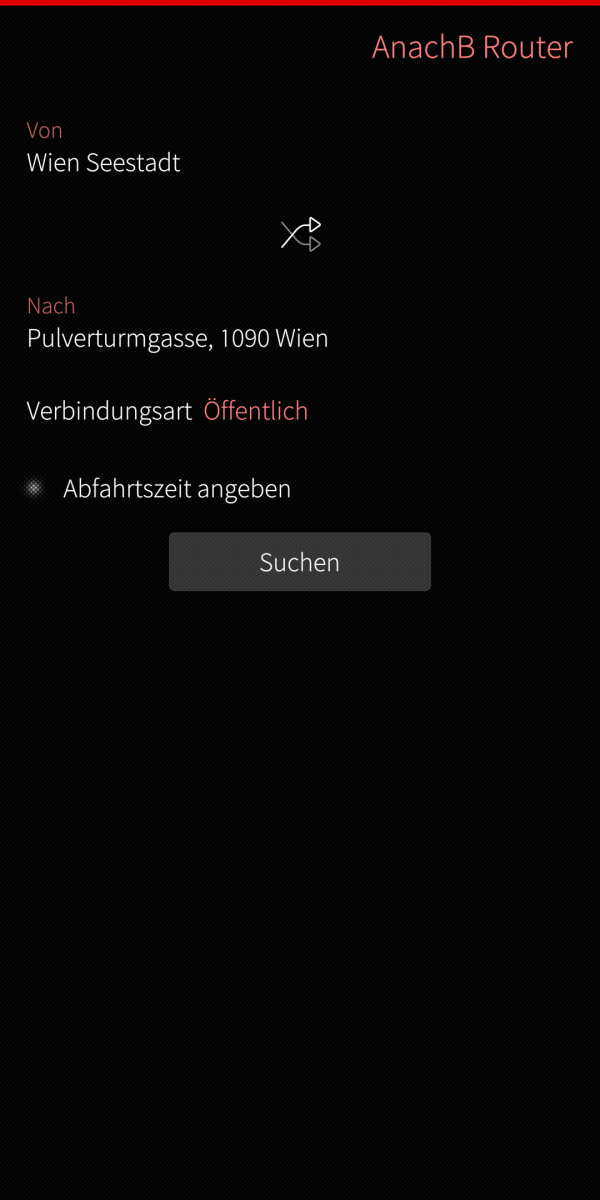
Task: Open the Verbindungsart Öffentlich selector
Action: click(255, 411)
